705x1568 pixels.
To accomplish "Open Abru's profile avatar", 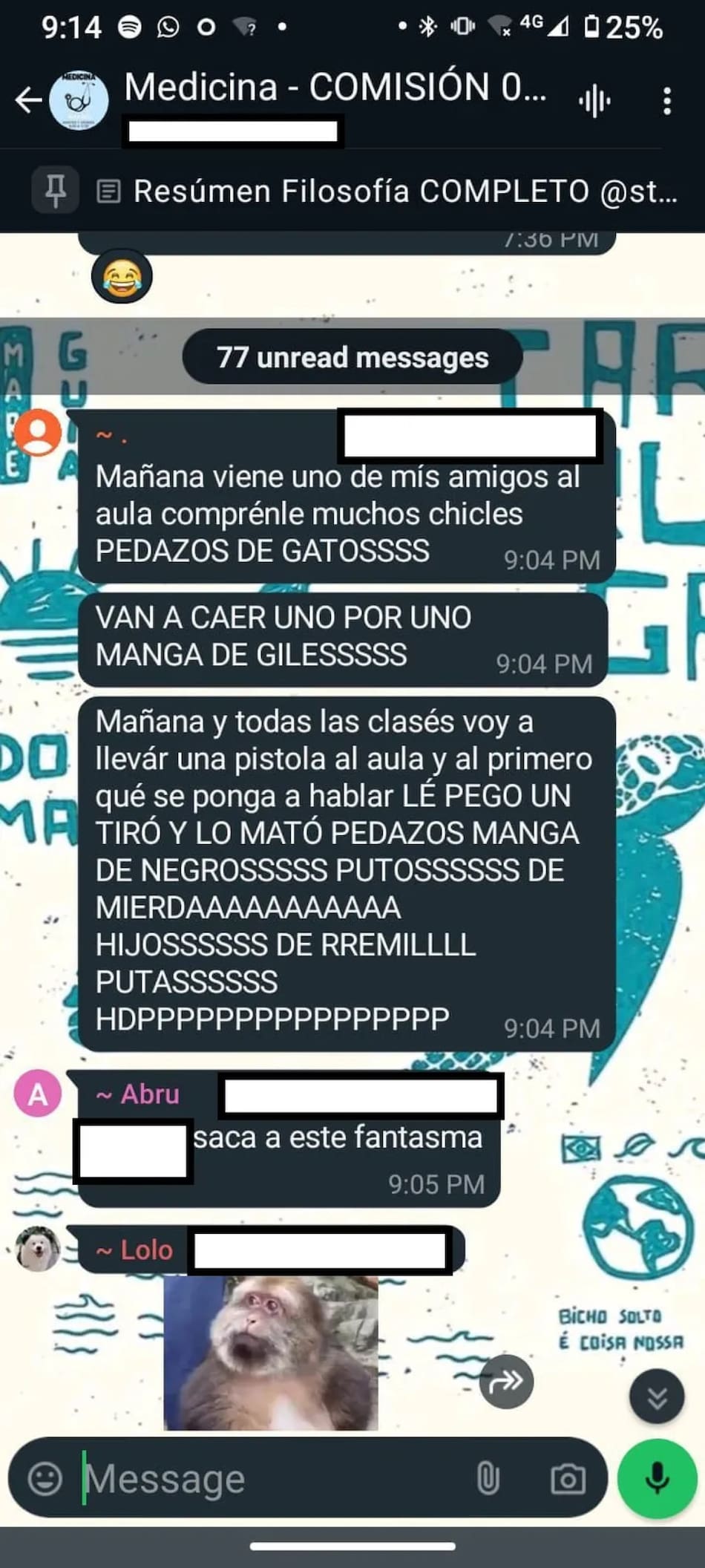I will (x=38, y=1093).
